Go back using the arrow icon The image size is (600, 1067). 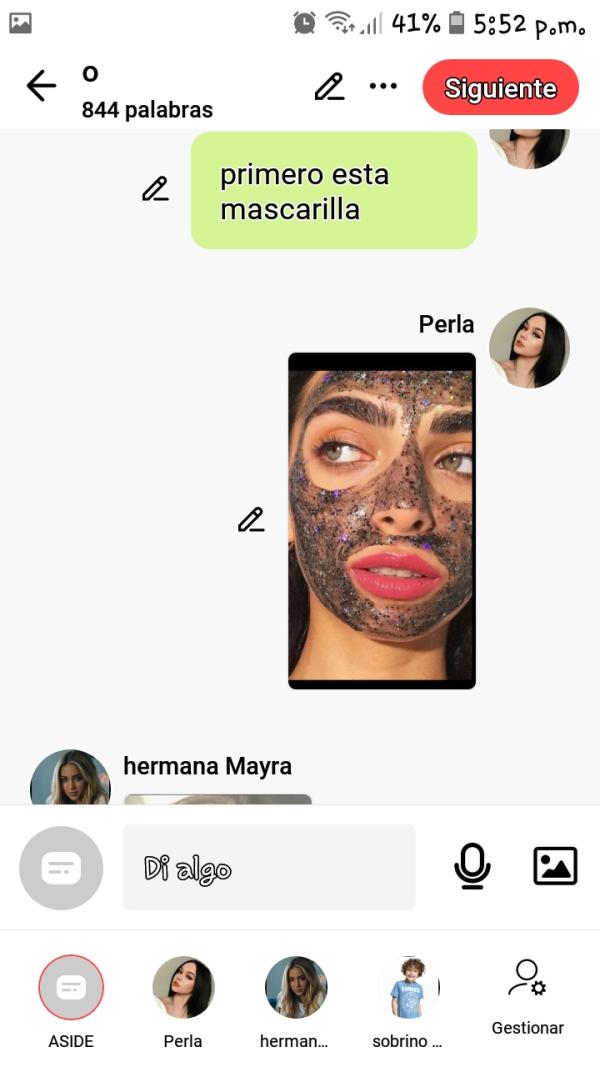click(x=41, y=87)
